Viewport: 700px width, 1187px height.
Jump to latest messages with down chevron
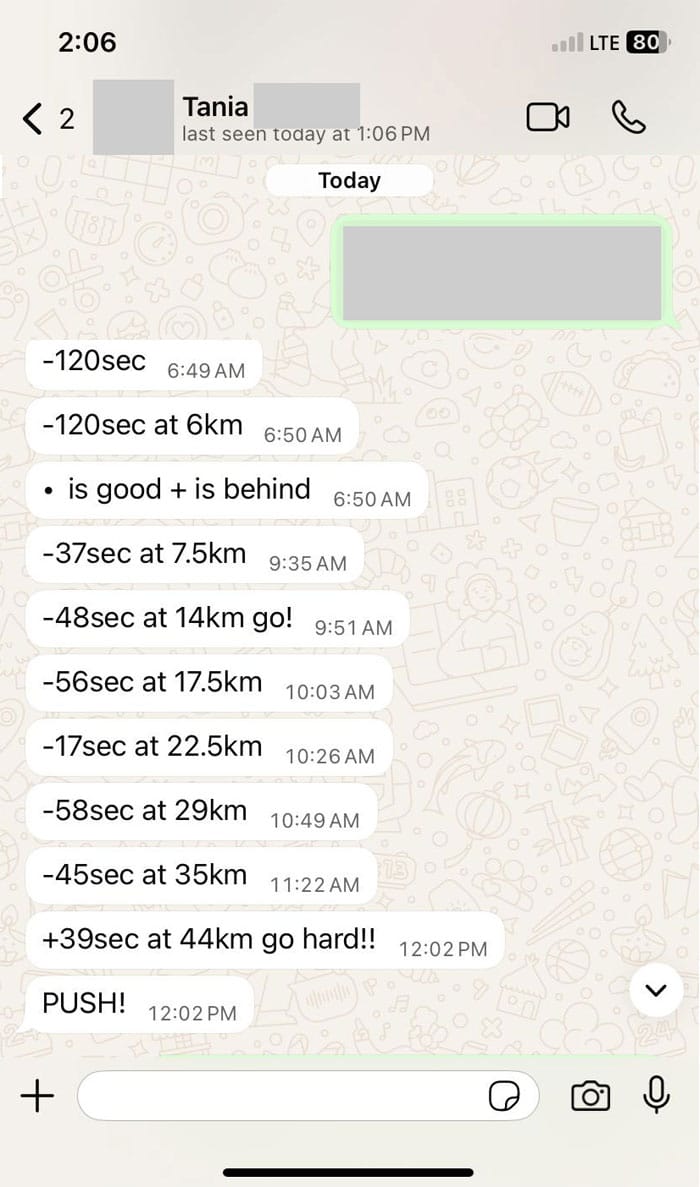click(x=656, y=990)
